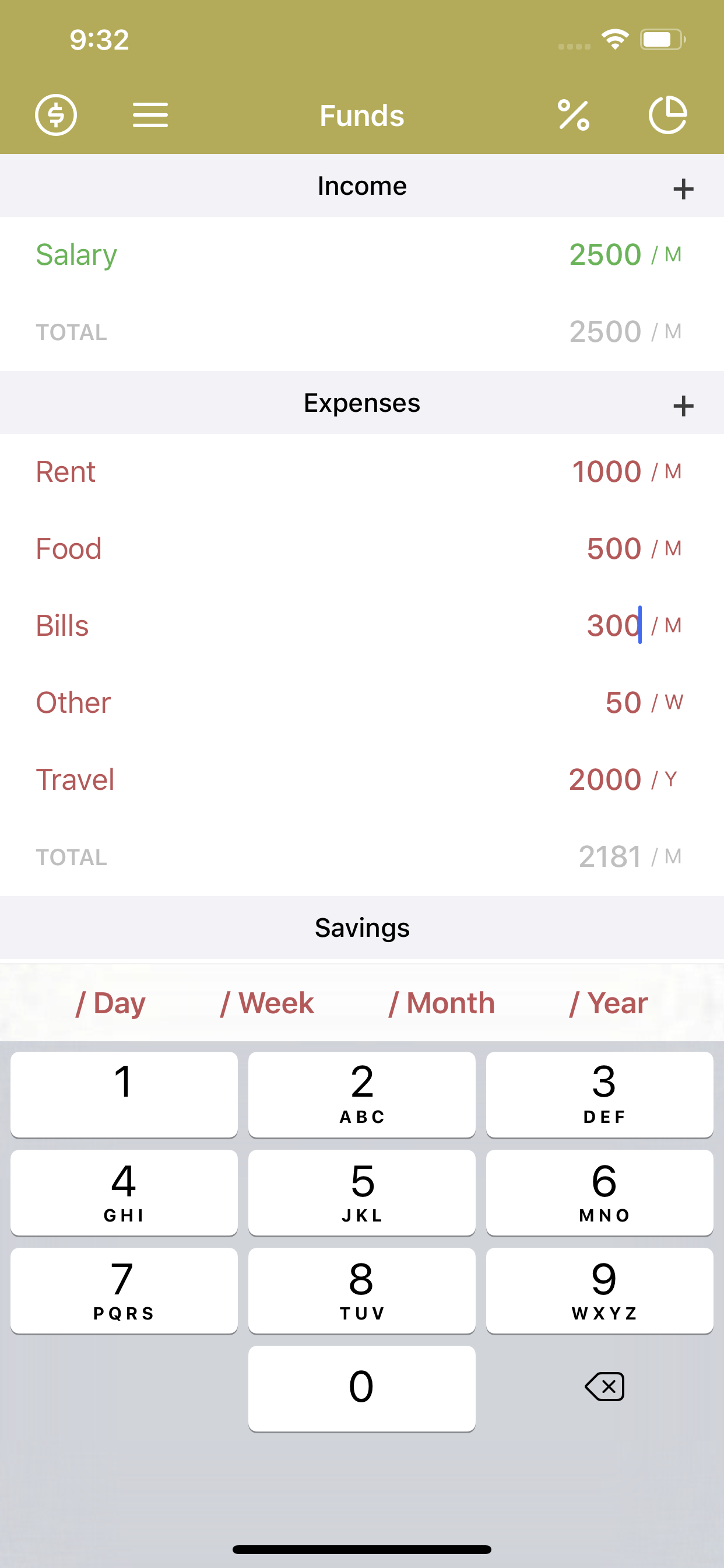Viewport: 724px width, 1568px height.
Task: Edit the Travel amount field
Action: click(x=604, y=780)
